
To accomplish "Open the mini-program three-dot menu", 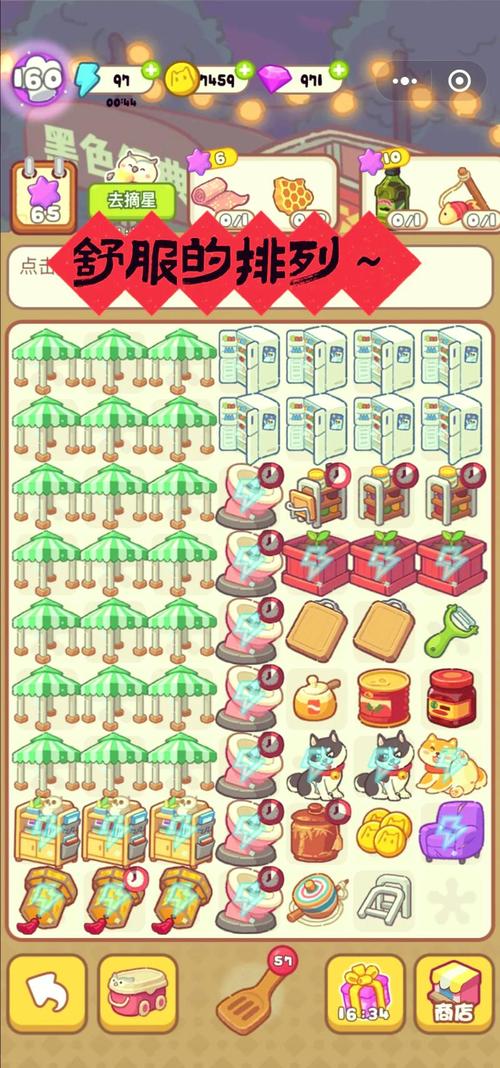I will (405, 81).
